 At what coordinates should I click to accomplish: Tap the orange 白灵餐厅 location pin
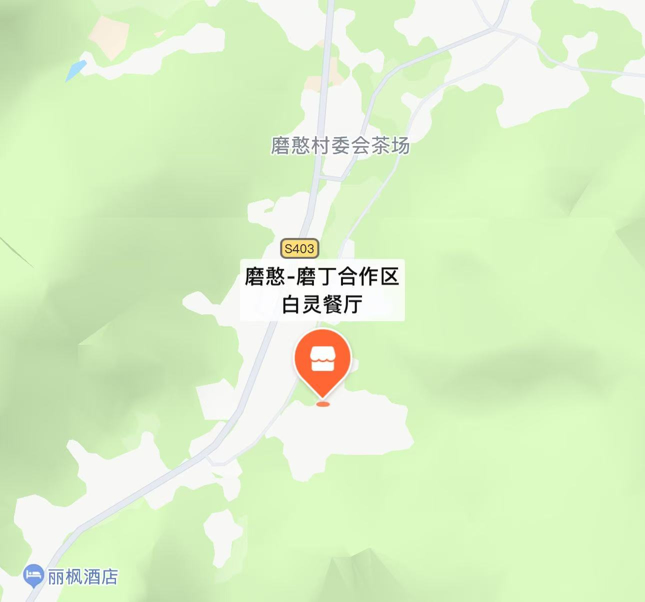click(x=322, y=361)
